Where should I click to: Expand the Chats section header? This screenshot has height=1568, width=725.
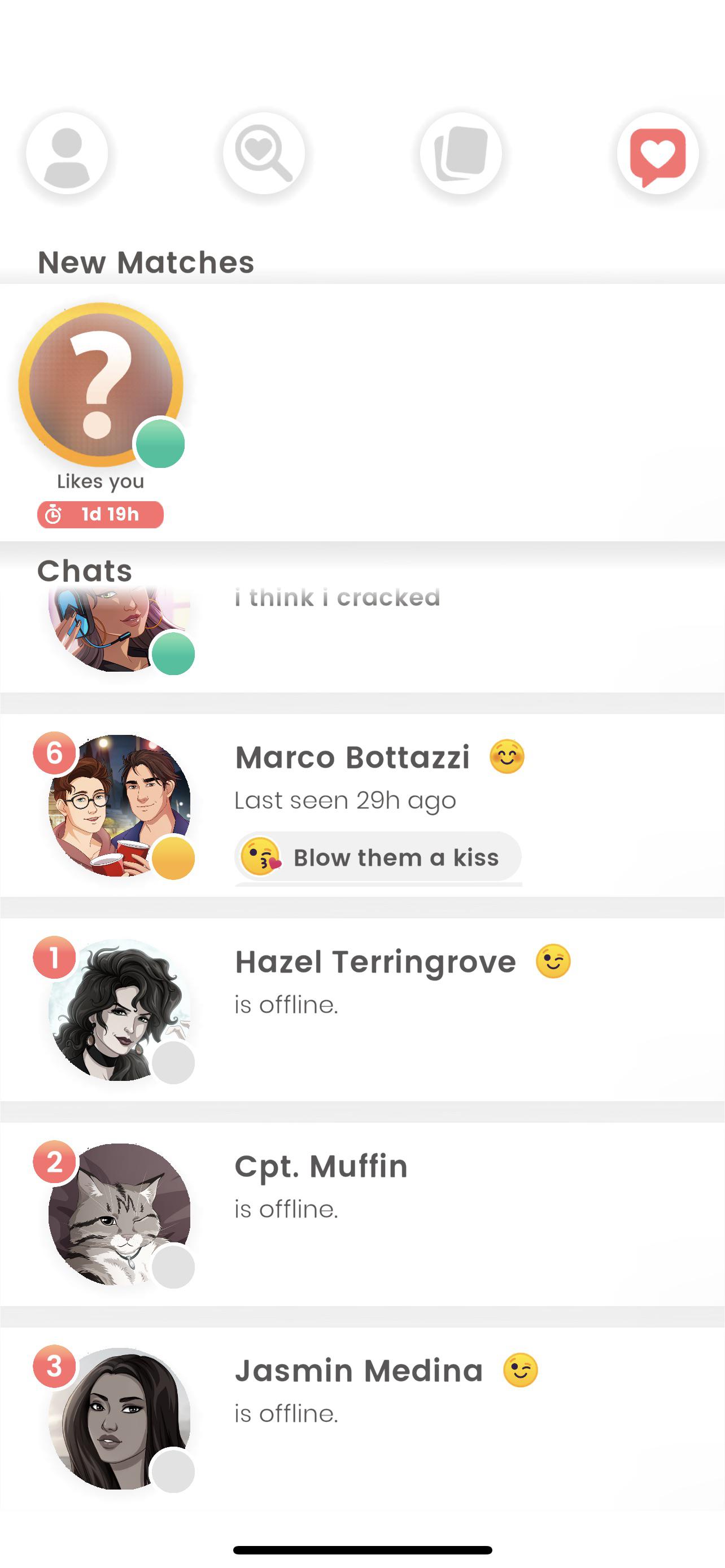pyautogui.click(x=84, y=570)
